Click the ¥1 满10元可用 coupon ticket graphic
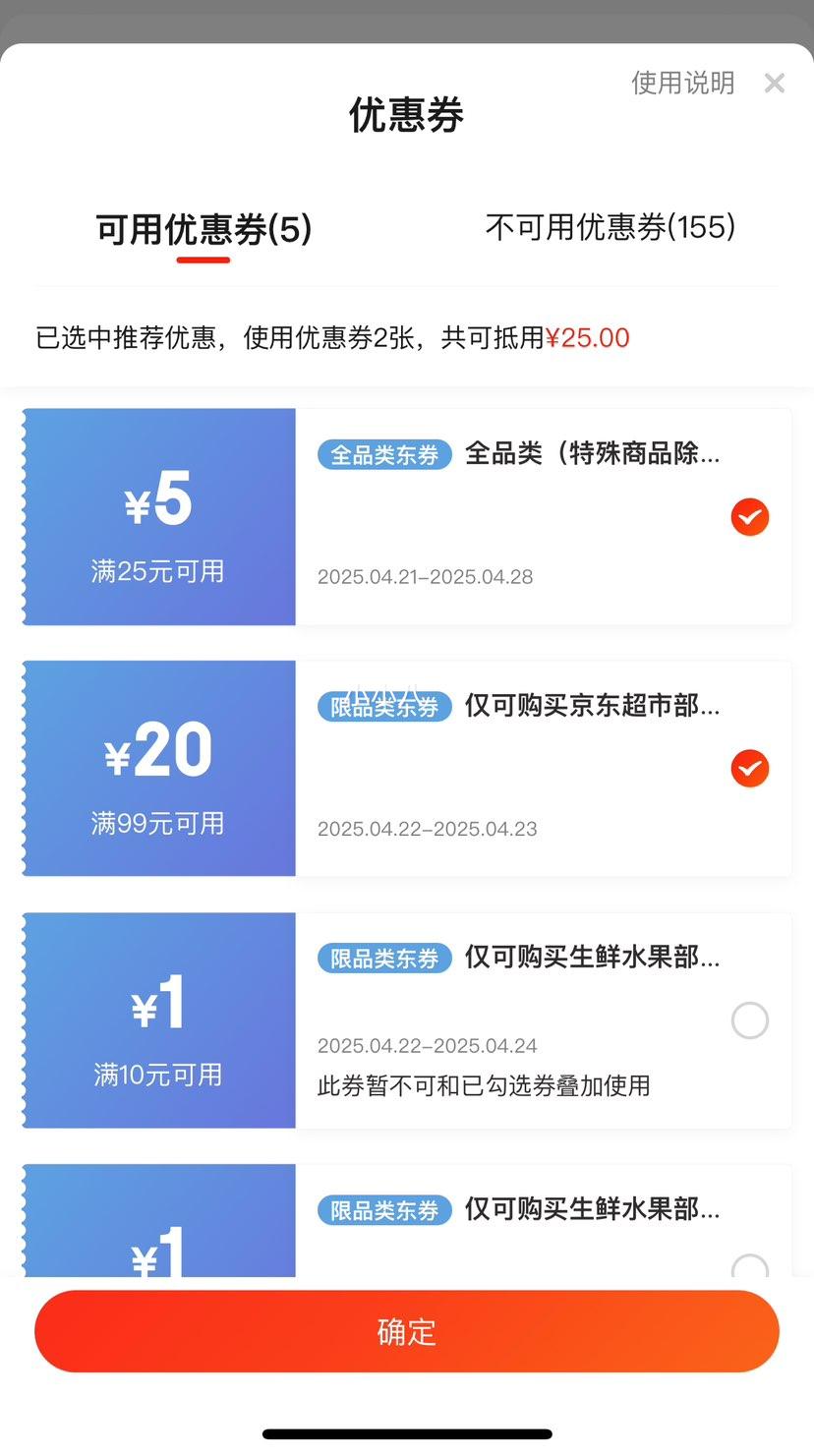814x1456 pixels. click(157, 1020)
